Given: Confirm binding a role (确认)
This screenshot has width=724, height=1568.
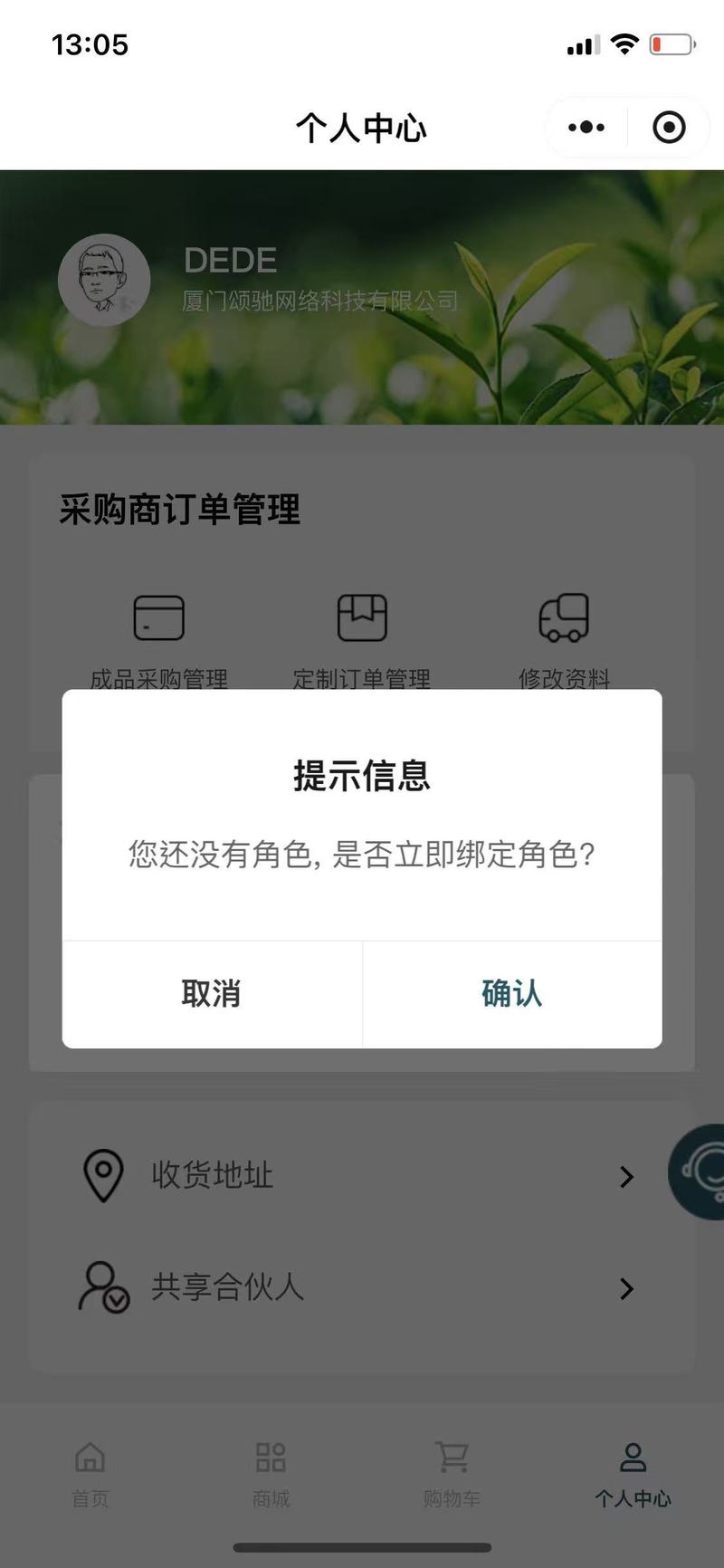Looking at the screenshot, I should [511, 994].
